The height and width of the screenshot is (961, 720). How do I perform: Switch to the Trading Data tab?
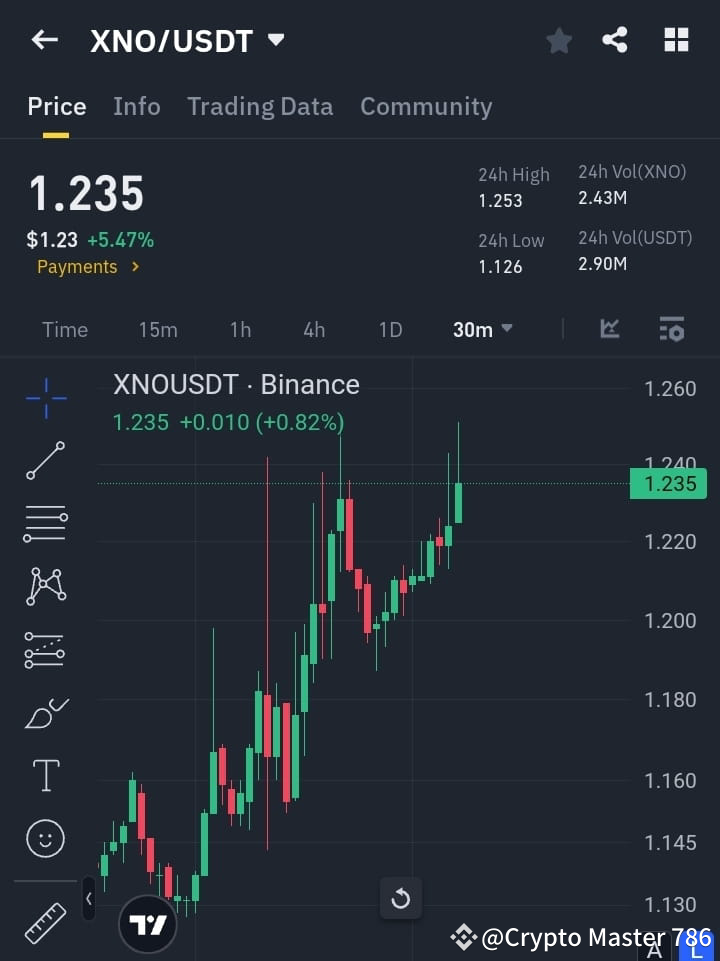[260, 106]
